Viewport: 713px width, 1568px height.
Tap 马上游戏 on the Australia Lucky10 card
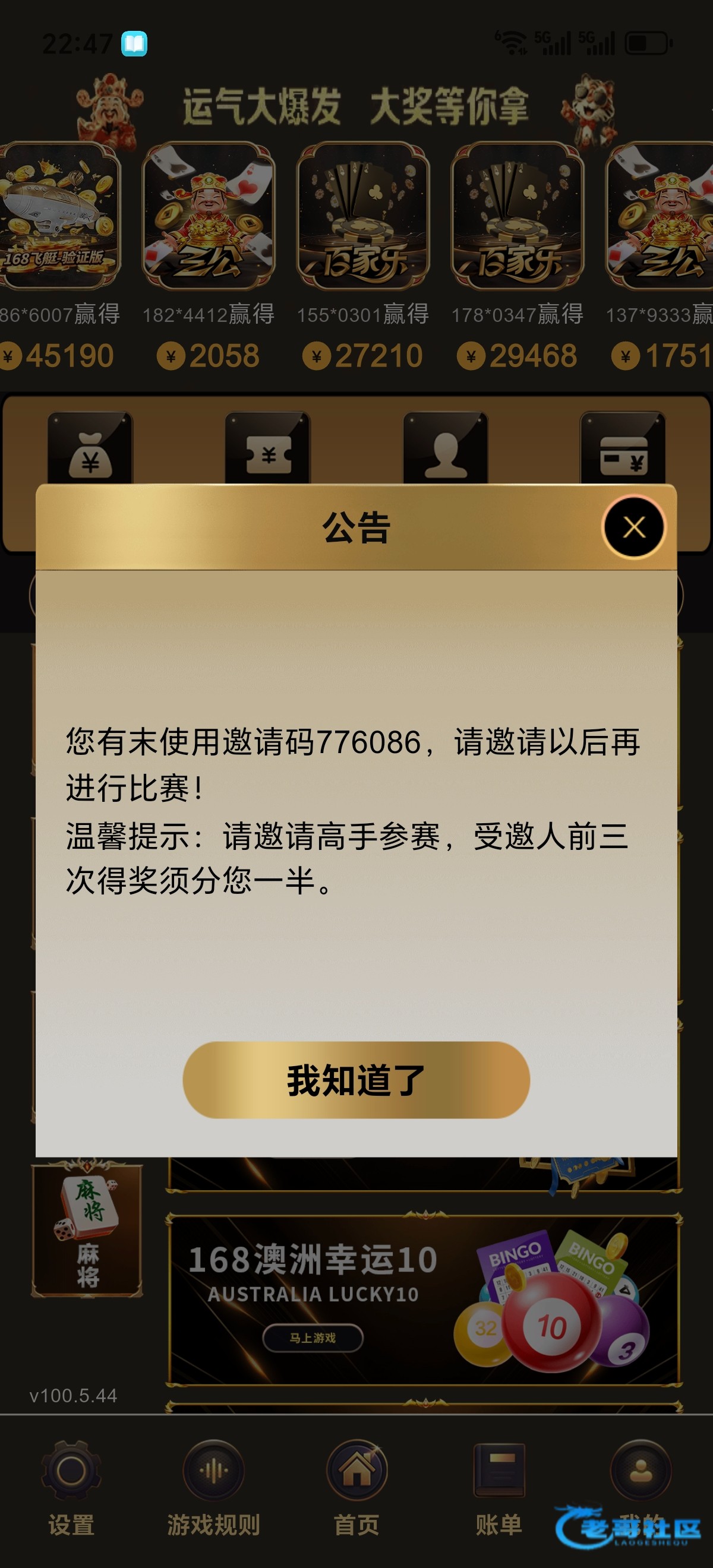click(x=313, y=1338)
